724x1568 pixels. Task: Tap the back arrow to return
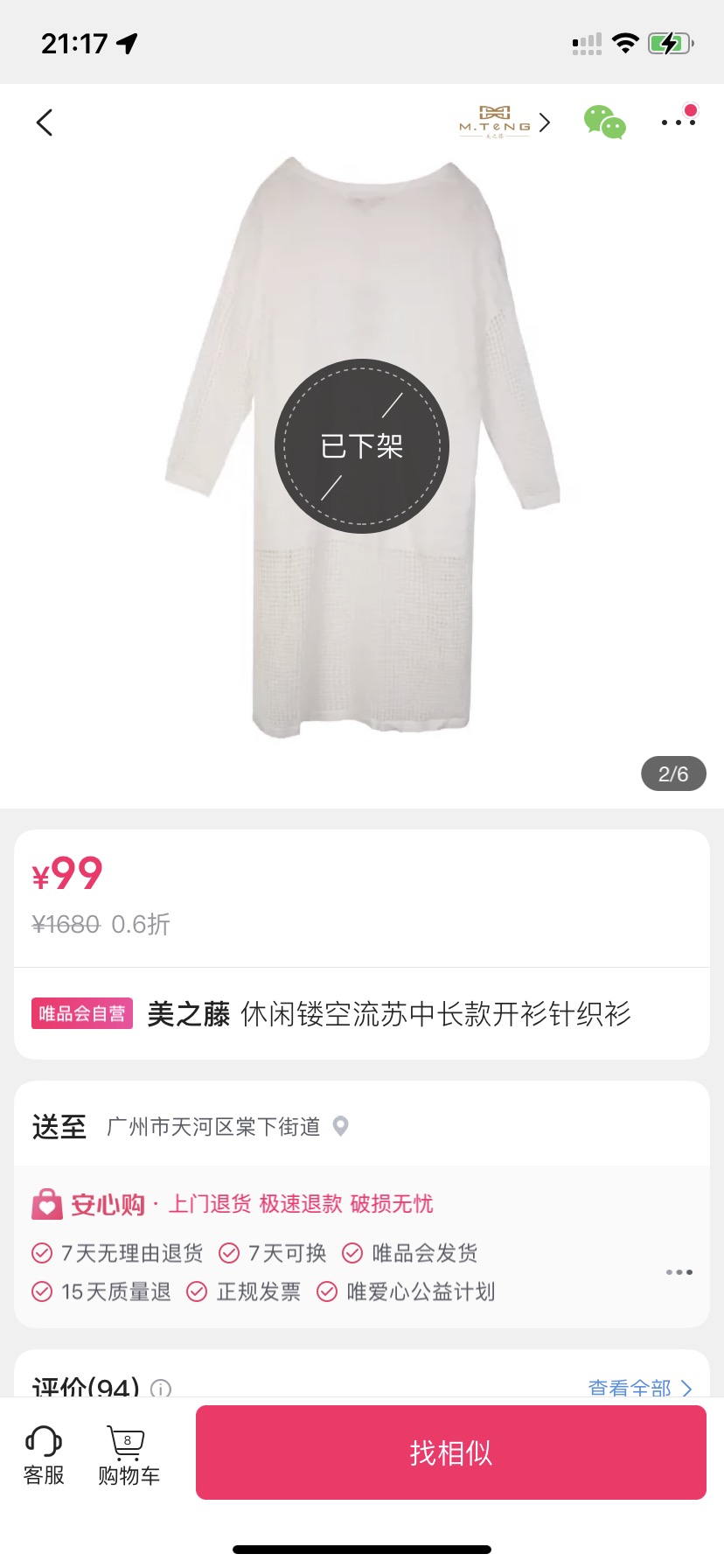44,122
